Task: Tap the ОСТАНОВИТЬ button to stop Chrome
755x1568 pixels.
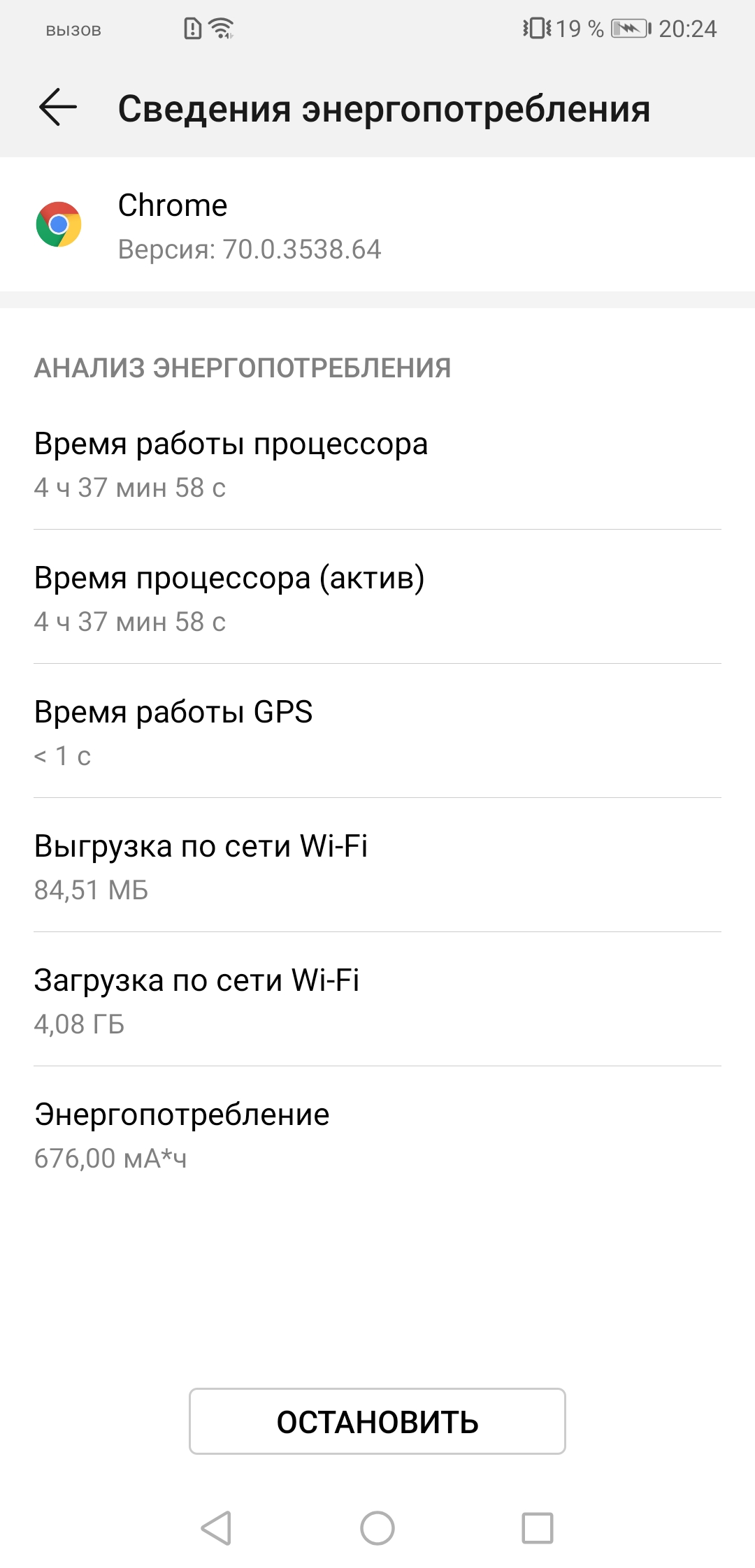Action: (x=377, y=1421)
